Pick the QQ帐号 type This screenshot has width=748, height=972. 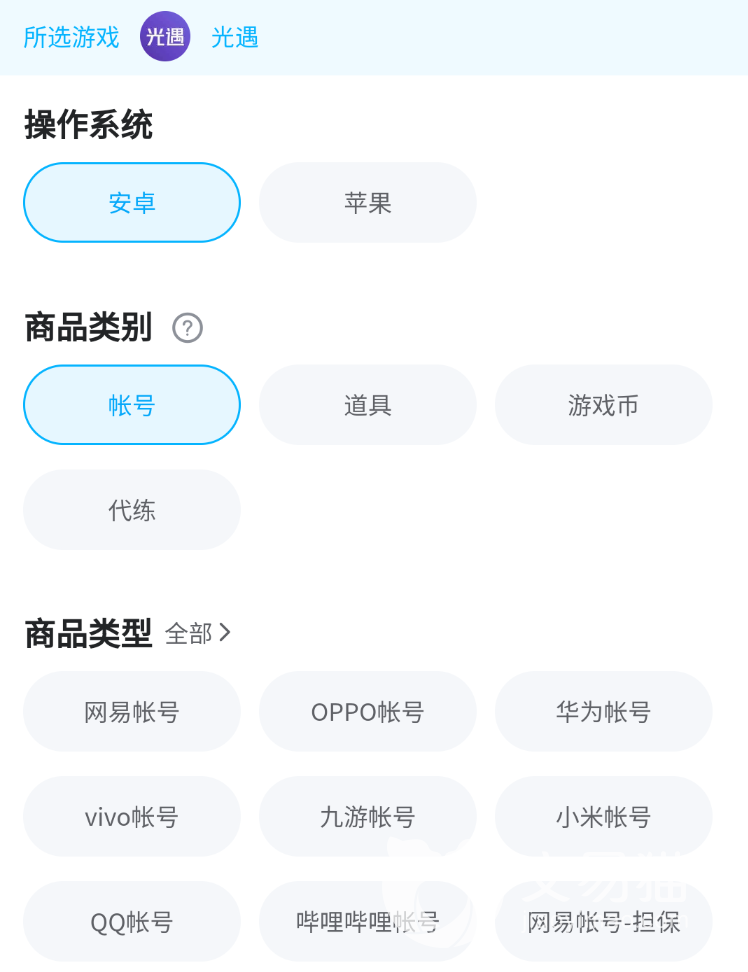(132, 921)
